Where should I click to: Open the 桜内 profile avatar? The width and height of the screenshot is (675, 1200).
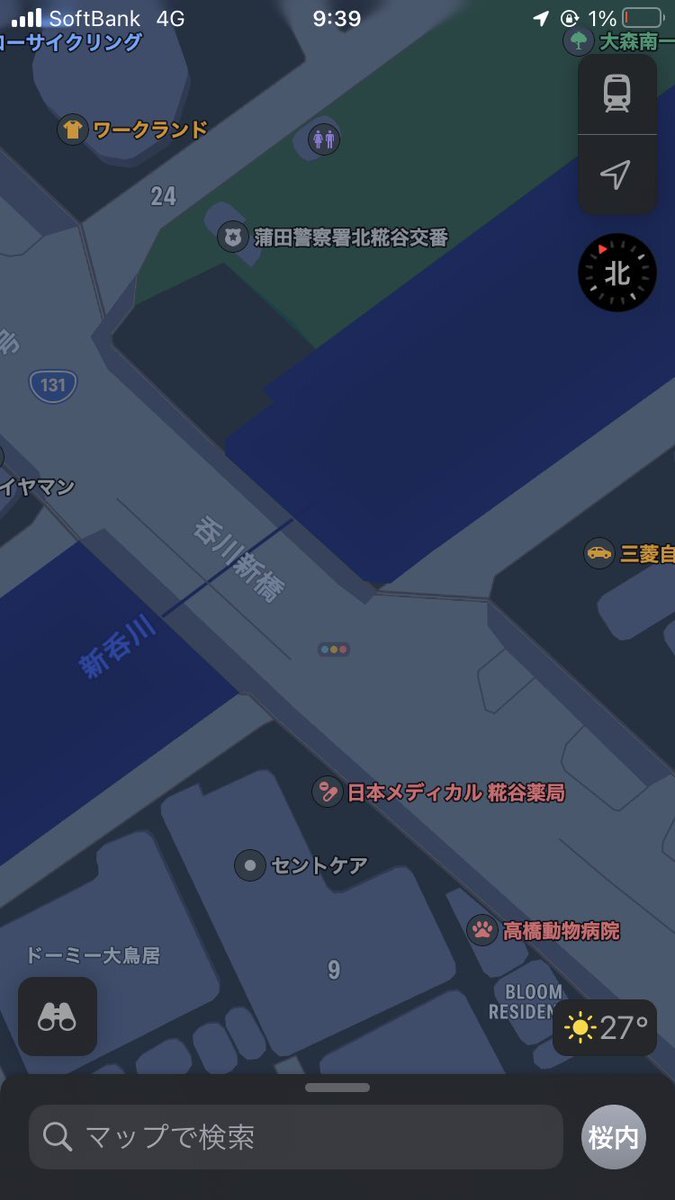click(614, 1137)
